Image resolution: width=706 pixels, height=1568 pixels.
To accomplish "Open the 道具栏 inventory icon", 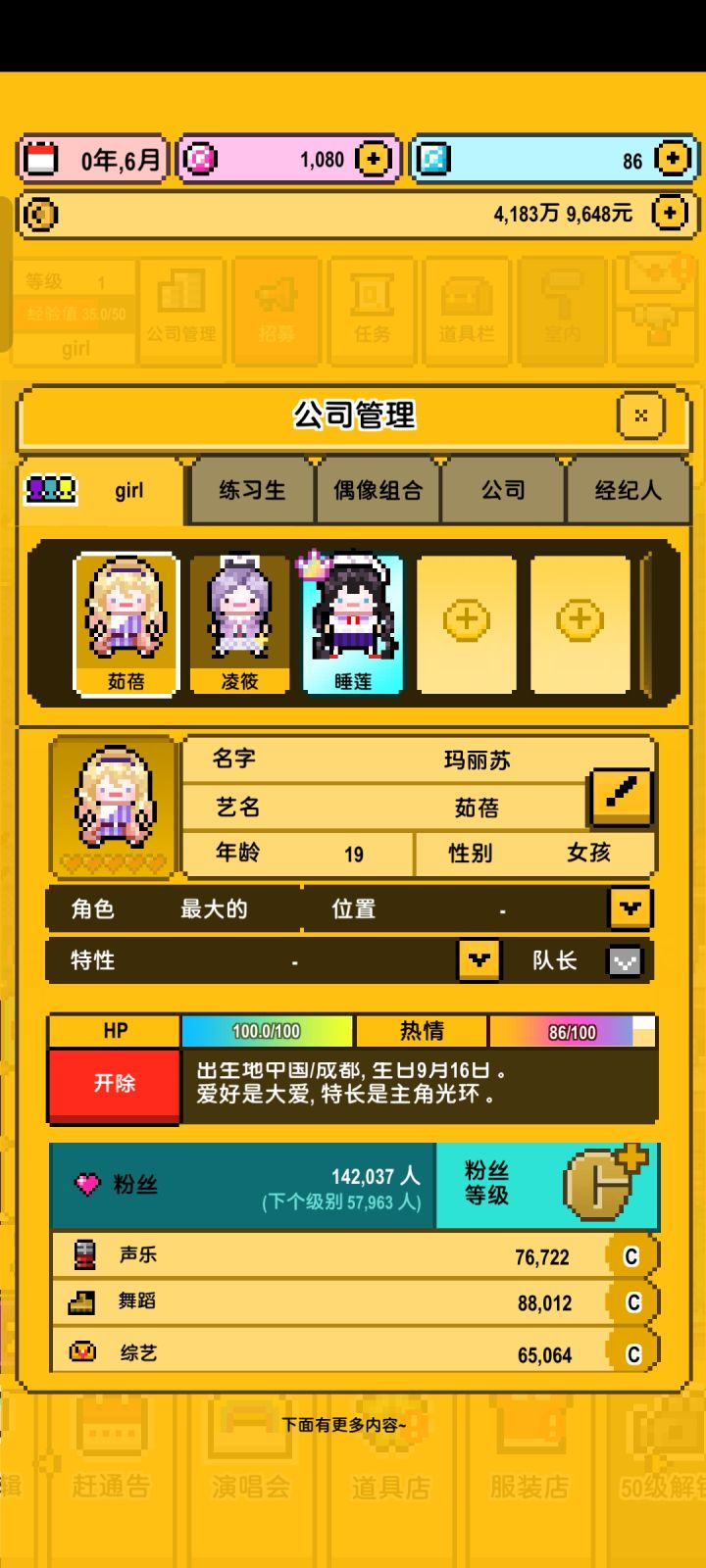I will pyautogui.click(x=466, y=310).
